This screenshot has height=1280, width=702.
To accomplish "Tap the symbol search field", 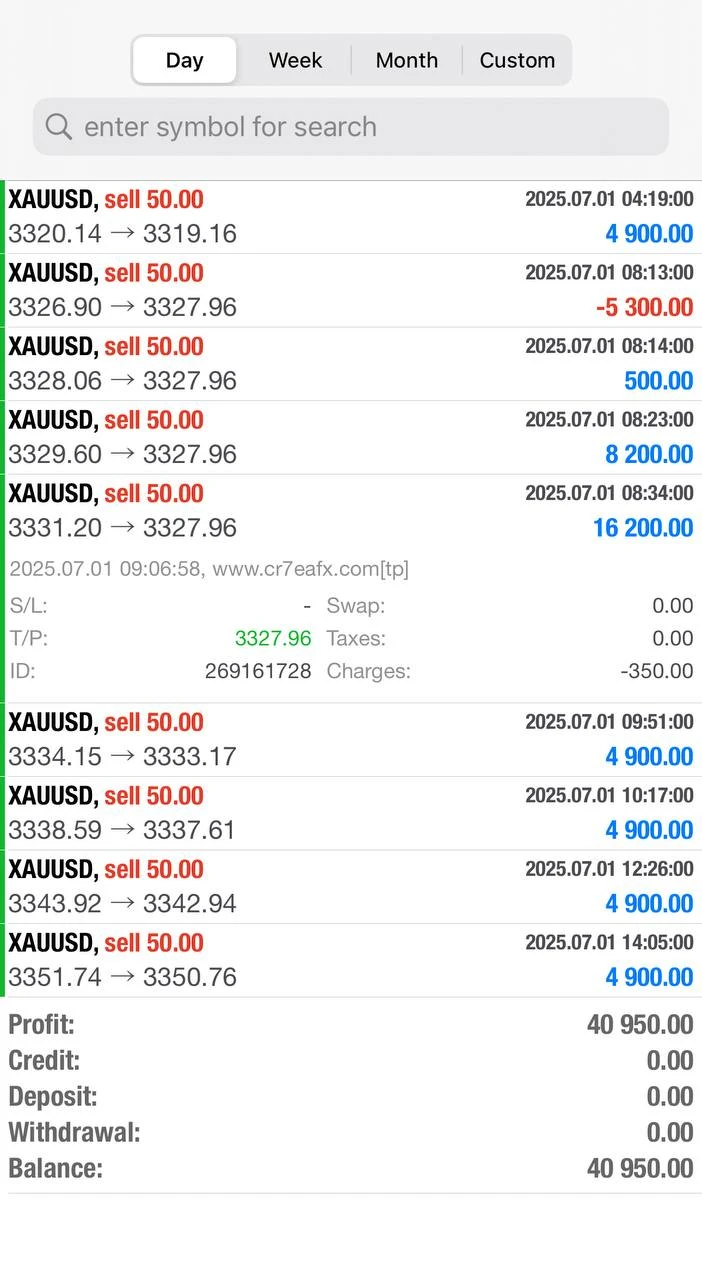I will (350, 127).
